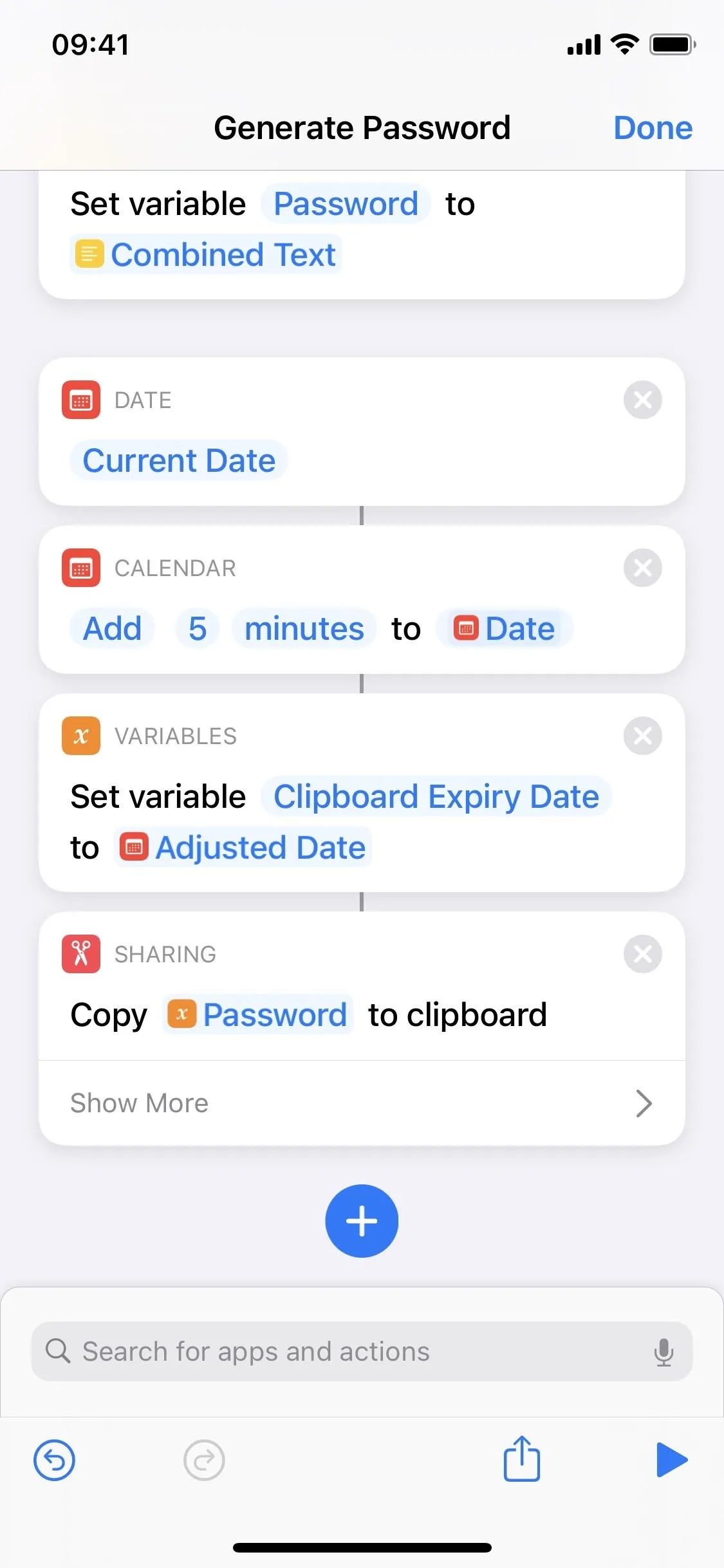Delete the Sharing action card
Viewport: 724px width, 1568px height.
tap(642, 954)
